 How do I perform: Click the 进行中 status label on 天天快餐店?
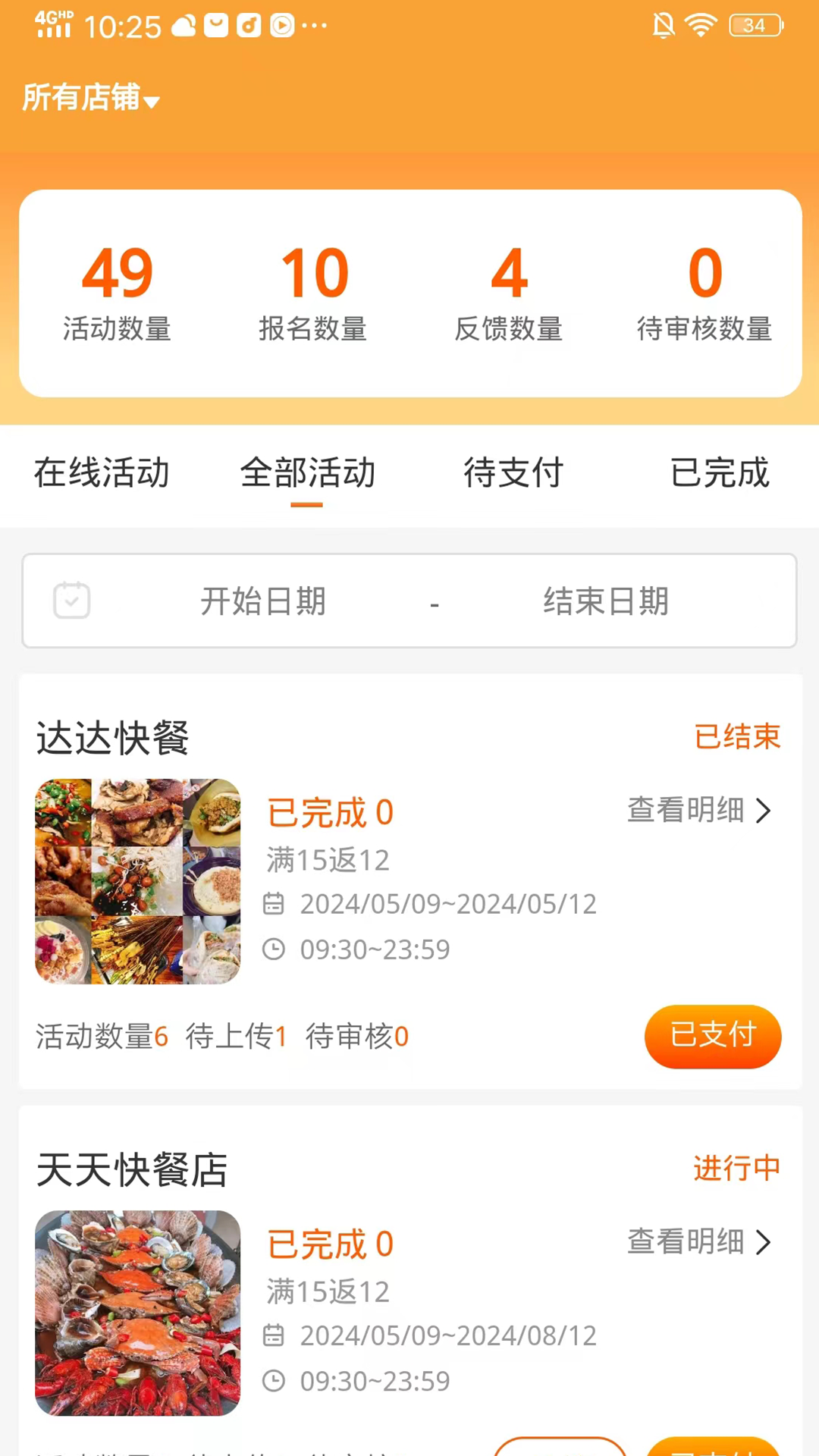(736, 1169)
